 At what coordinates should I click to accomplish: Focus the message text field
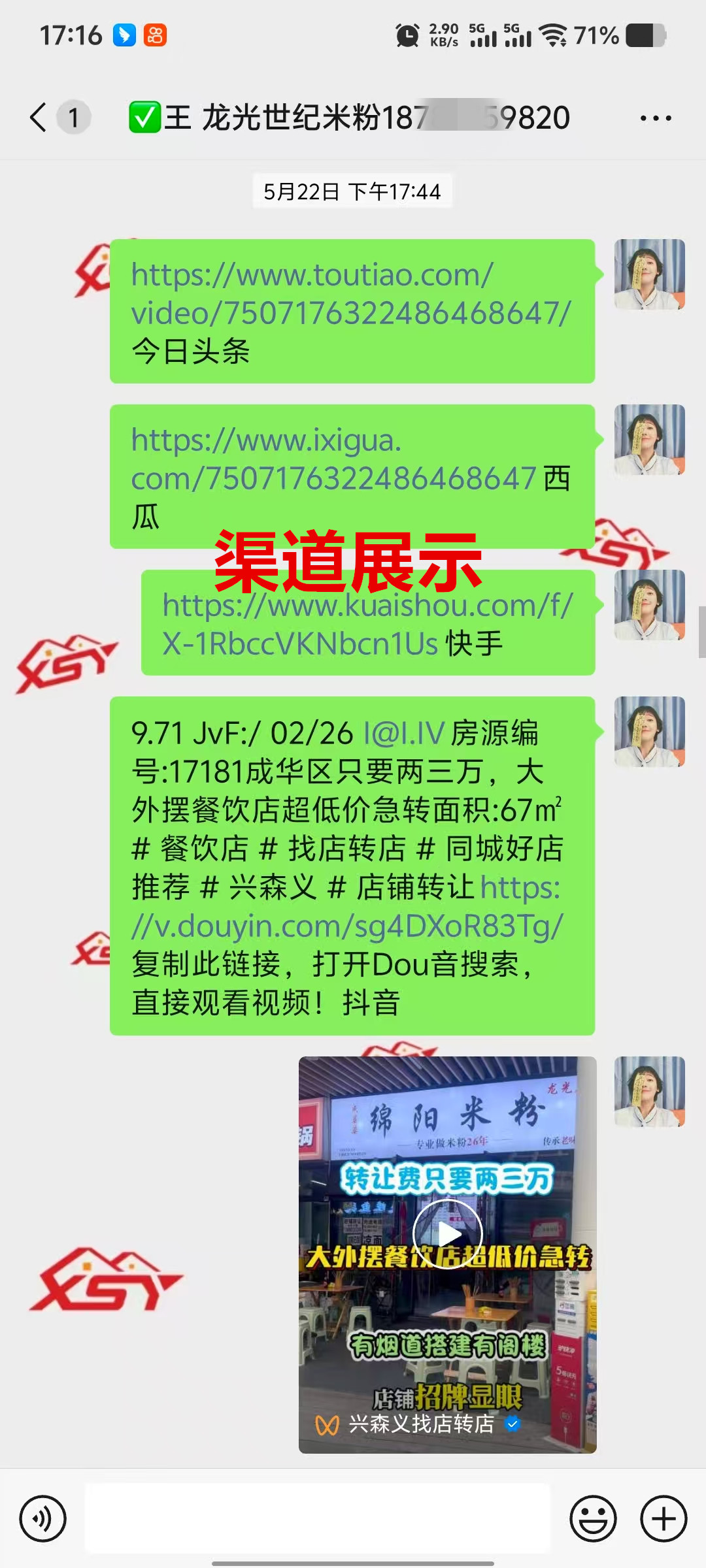318,1518
